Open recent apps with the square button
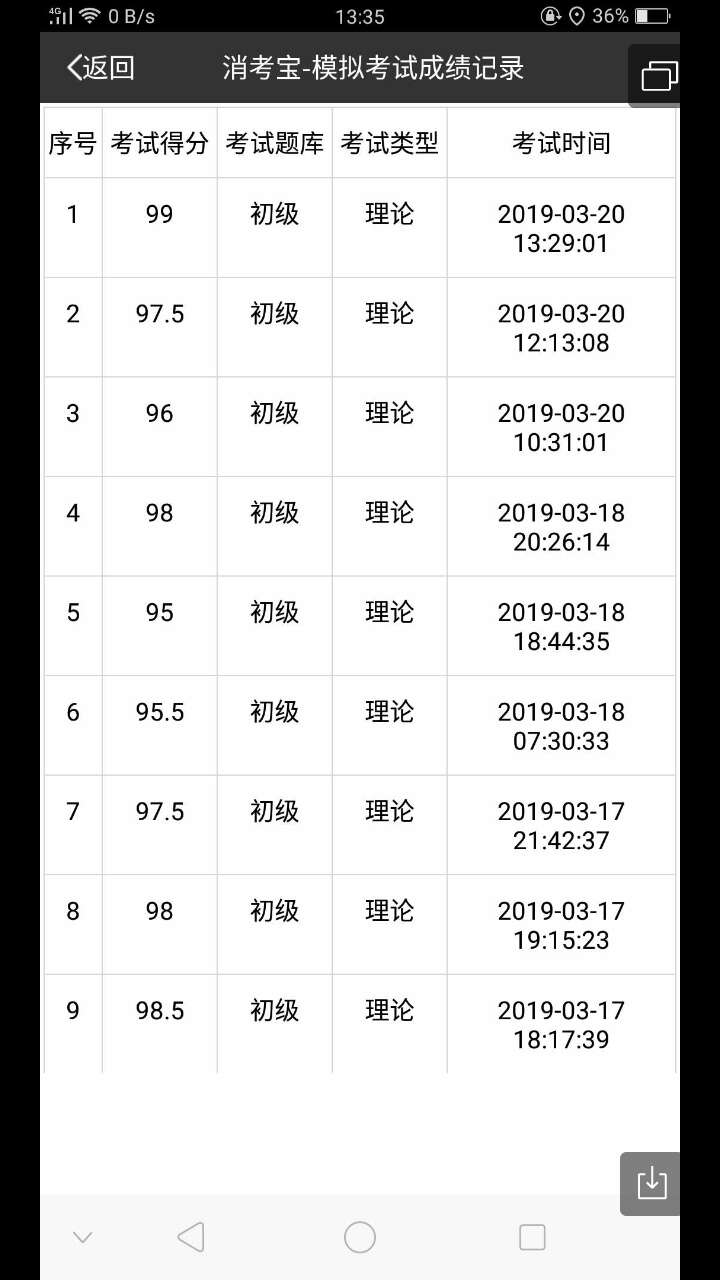Screen dimensions: 720x1280 [x=532, y=1237]
